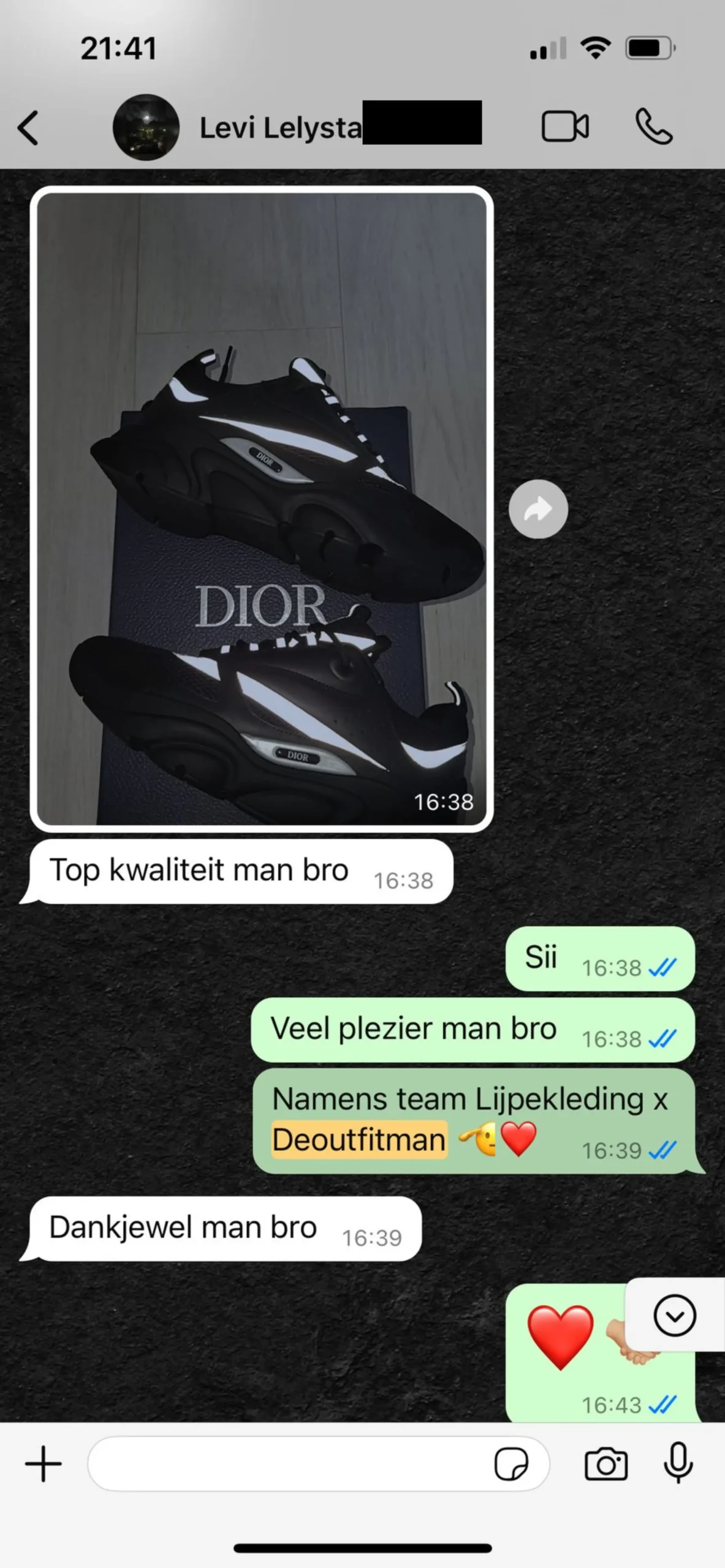Start a video call with Levi

[x=564, y=127]
